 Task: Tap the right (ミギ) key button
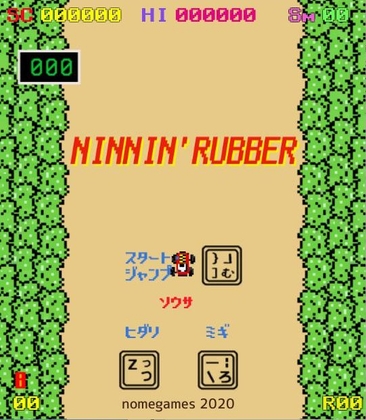[218, 370]
